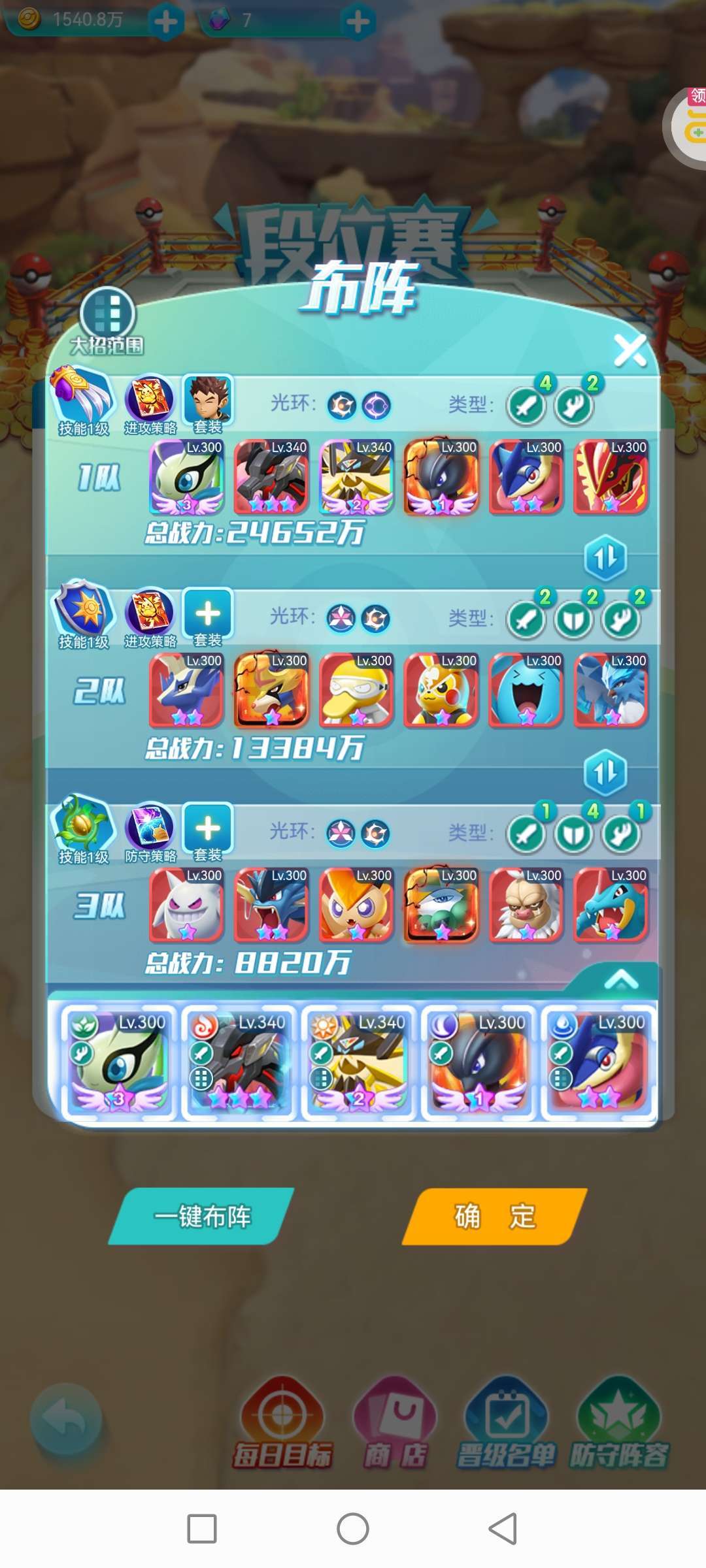Tap the Lv.340 Pokémon in team 1's second slot

pyautogui.click(x=271, y=478)
